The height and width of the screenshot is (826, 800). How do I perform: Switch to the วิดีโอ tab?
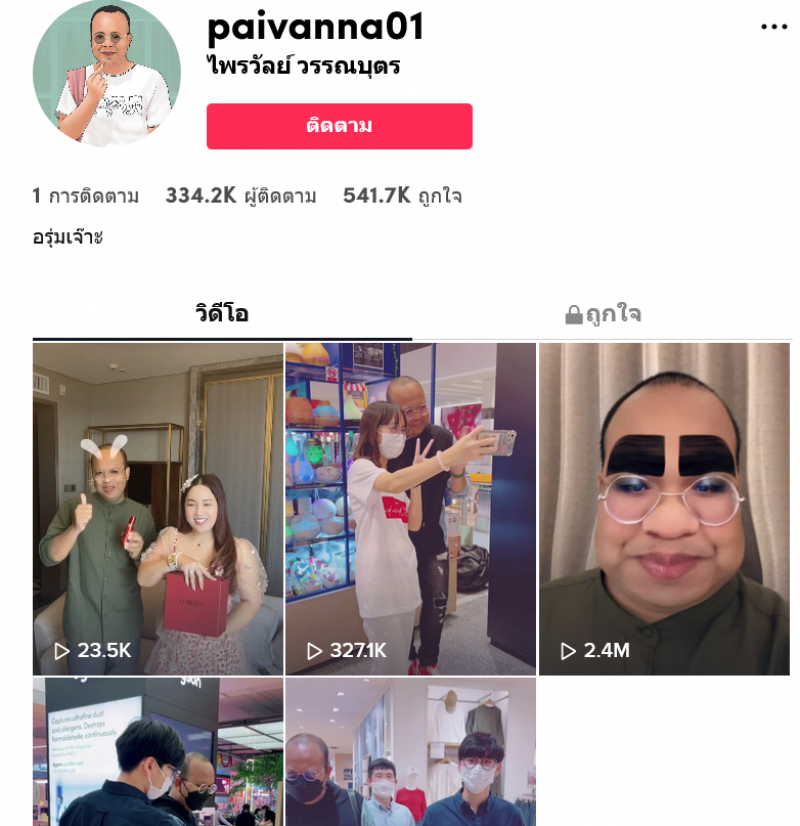[x=222, y=314]
